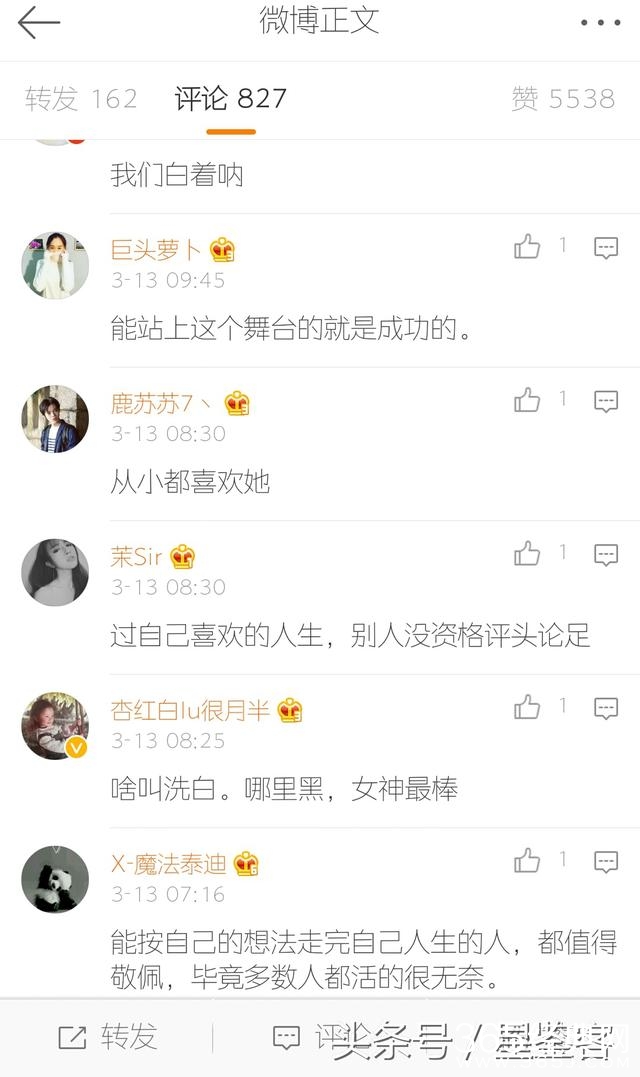Screen dimensions: 640x1077
Task: Reply to 巨头萝卜's comment
Action: (x=606, y=248)
